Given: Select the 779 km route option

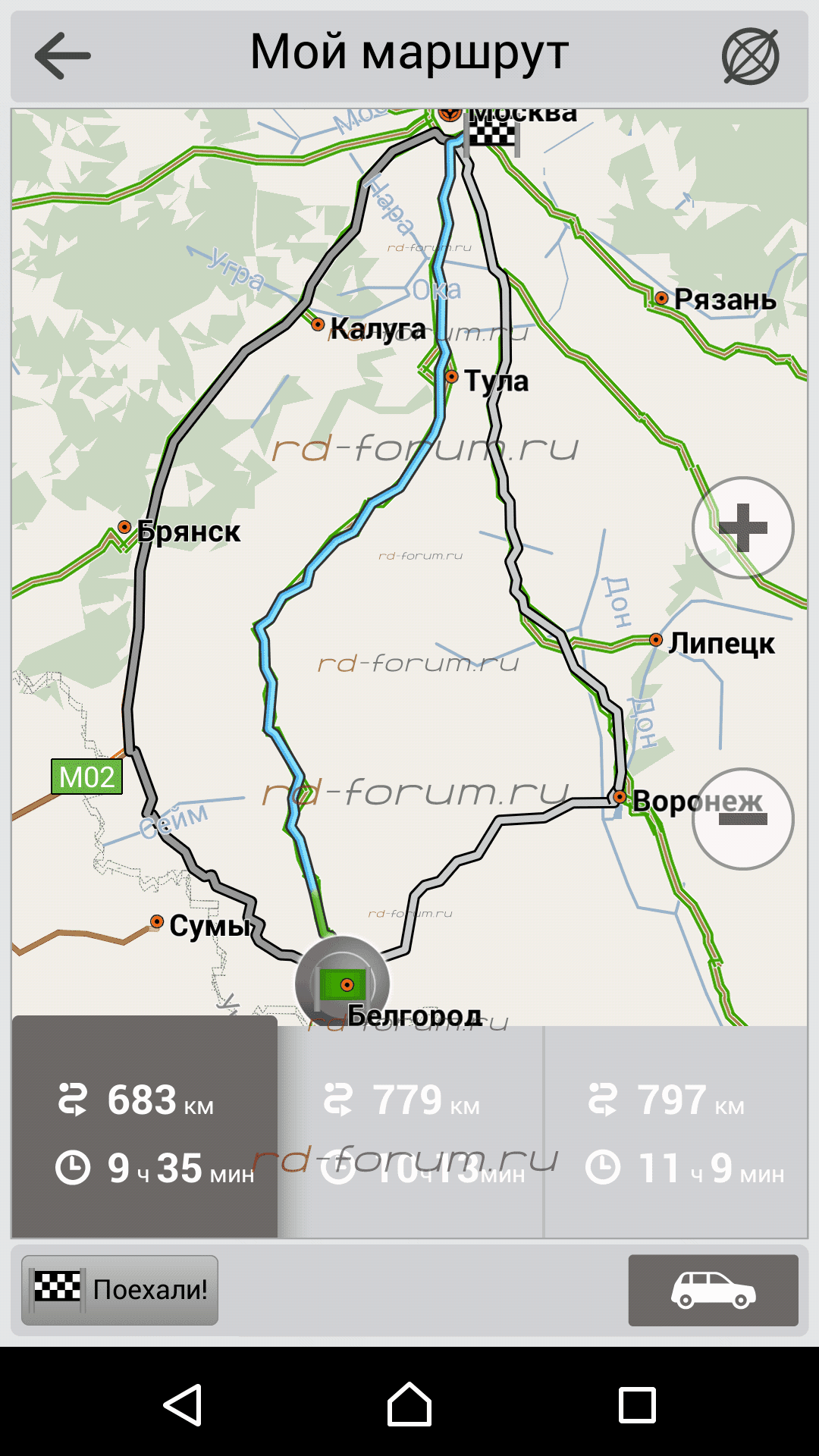Looking at the screenshot, I should point(410,1132).
